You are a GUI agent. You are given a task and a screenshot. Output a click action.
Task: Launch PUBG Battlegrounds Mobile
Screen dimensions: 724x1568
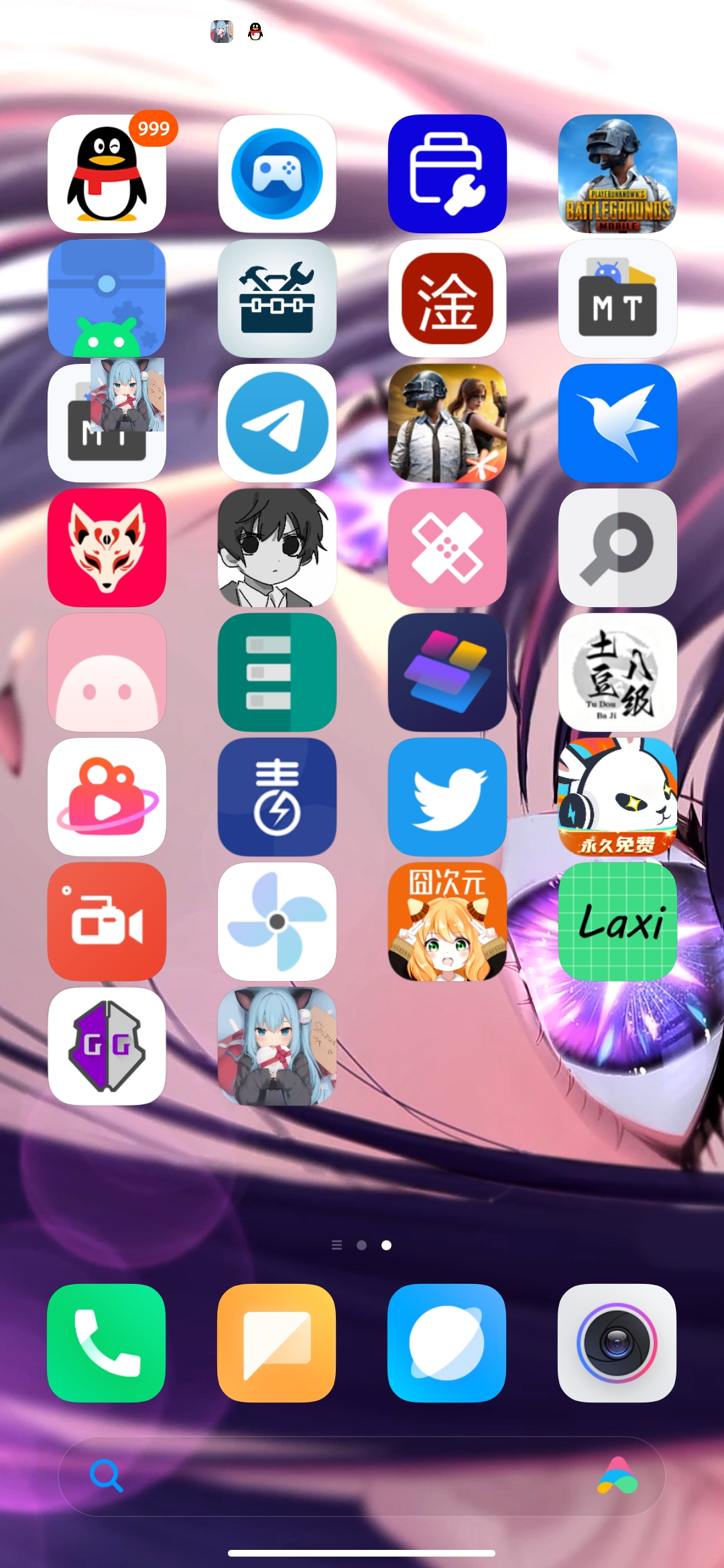point(617,174)
